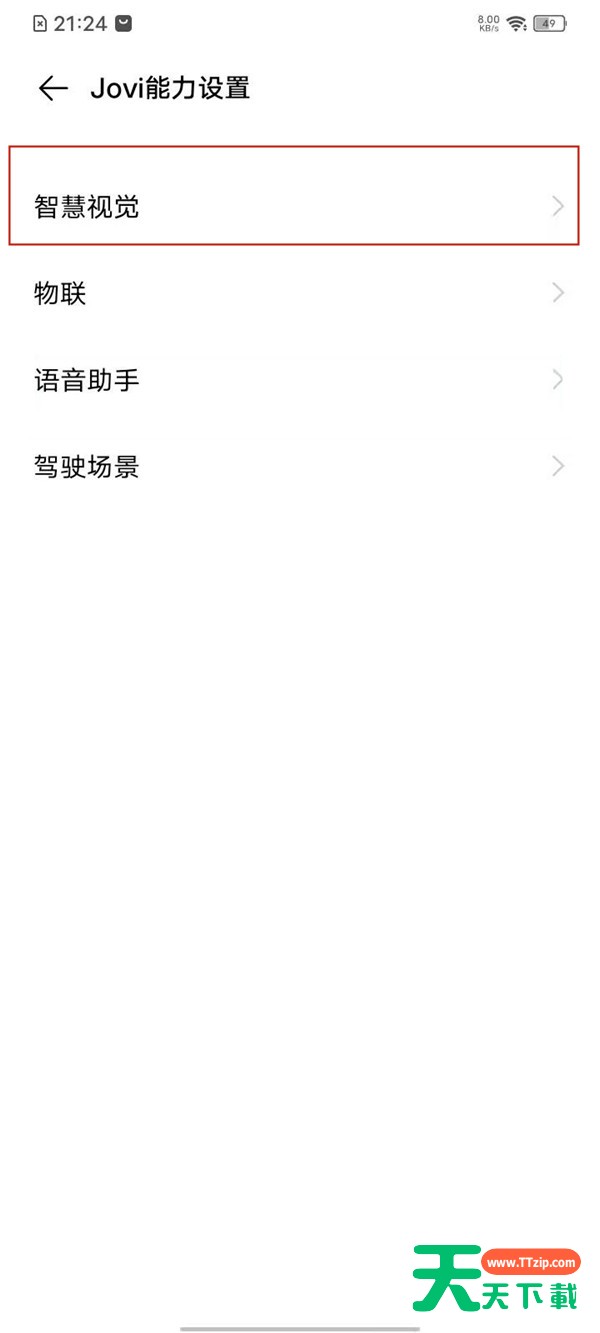Open the 驾驶场景 settings

click(300, 466)
